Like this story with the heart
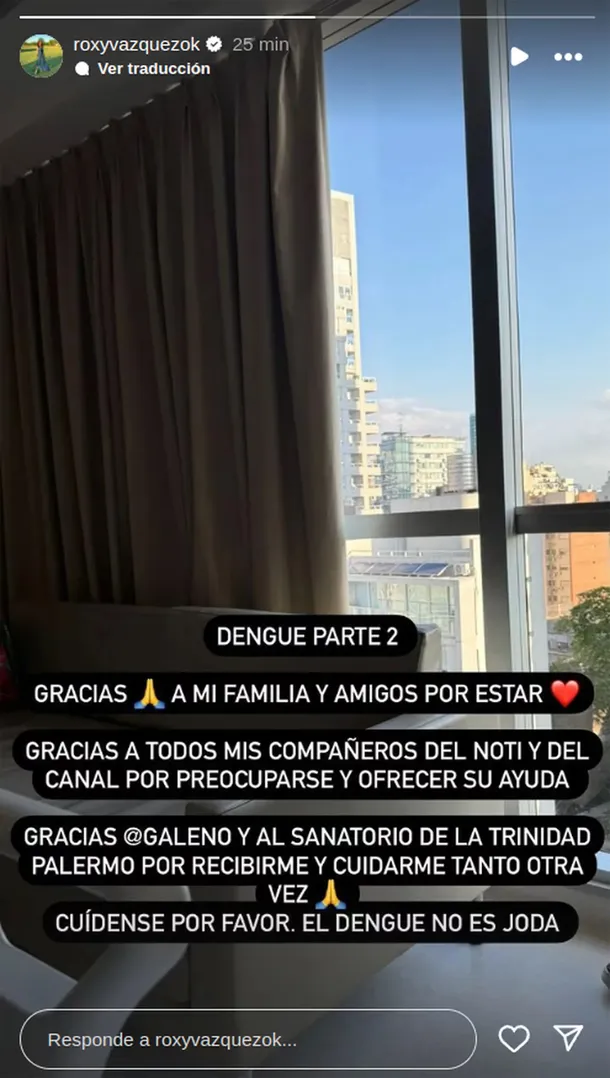This screenshot has height=1078, width=610. [x=514, y=1039]
